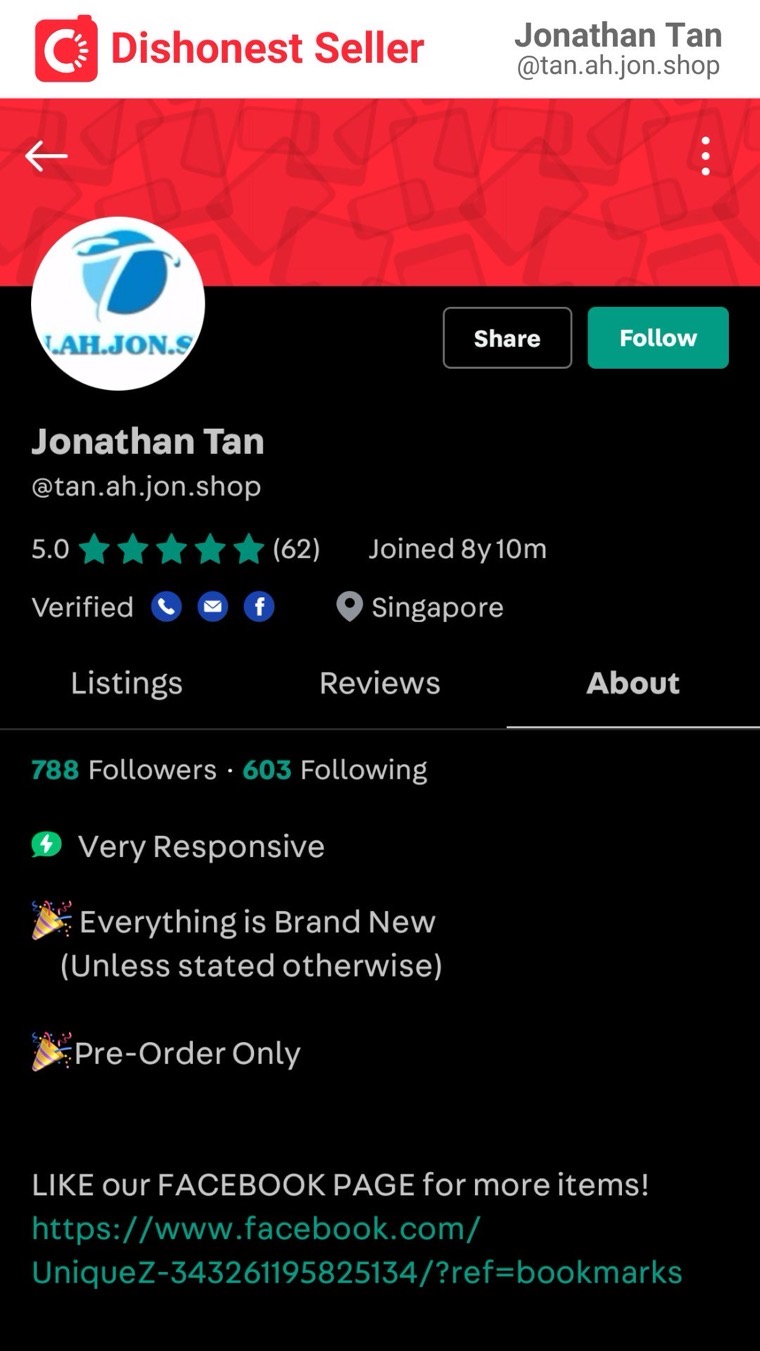Go back using the arrow icon
The width and height of the screenshot is (760, 1351).
point(46,156)
